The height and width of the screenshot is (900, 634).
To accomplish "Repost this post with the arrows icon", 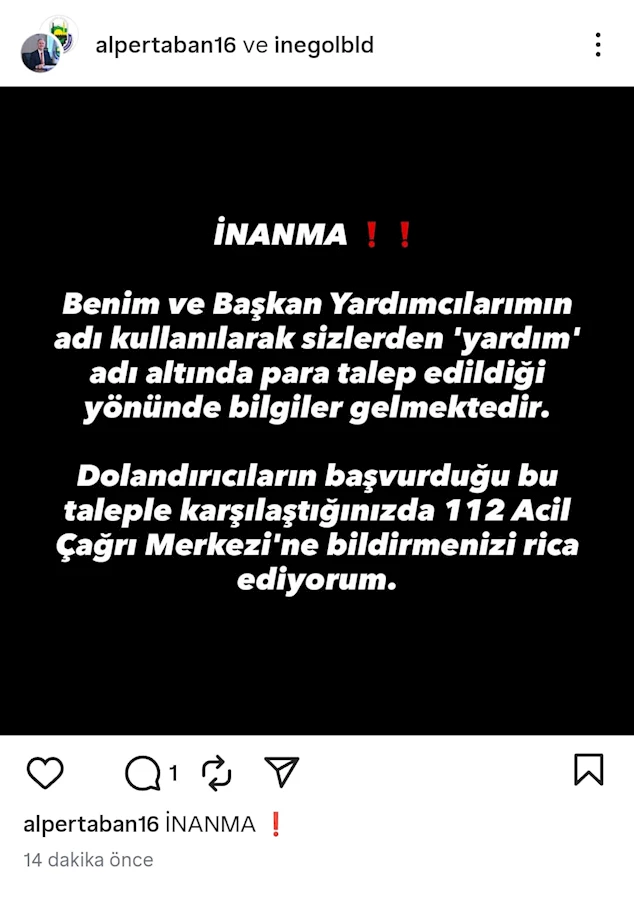I will point(216,772).
